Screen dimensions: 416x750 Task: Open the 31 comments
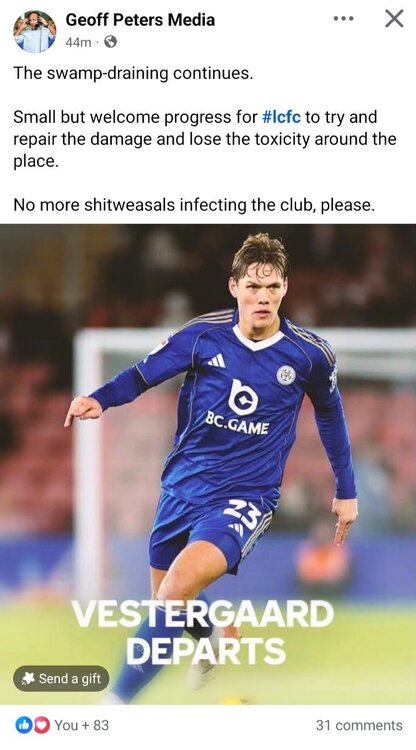359,725
